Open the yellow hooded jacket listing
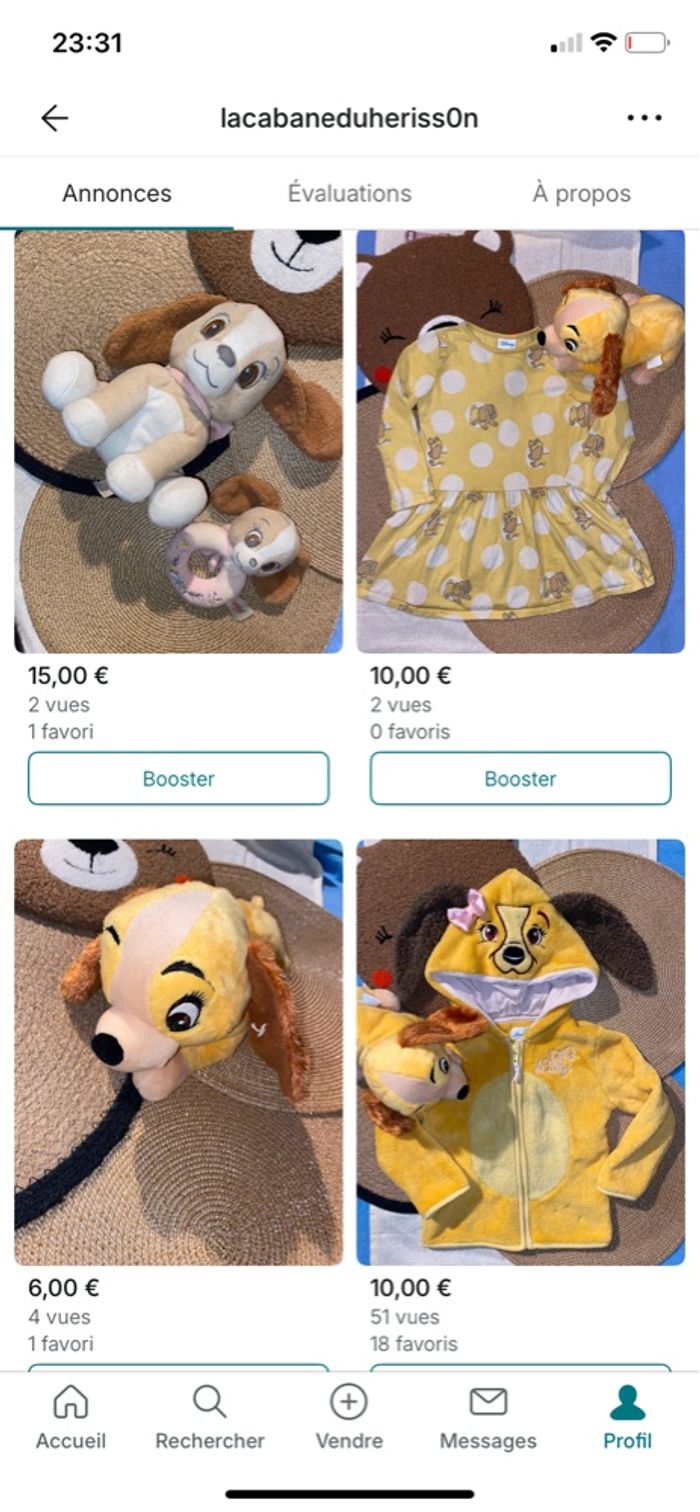Screen dimensions: 700x1512 click(x=520, y=1051)
